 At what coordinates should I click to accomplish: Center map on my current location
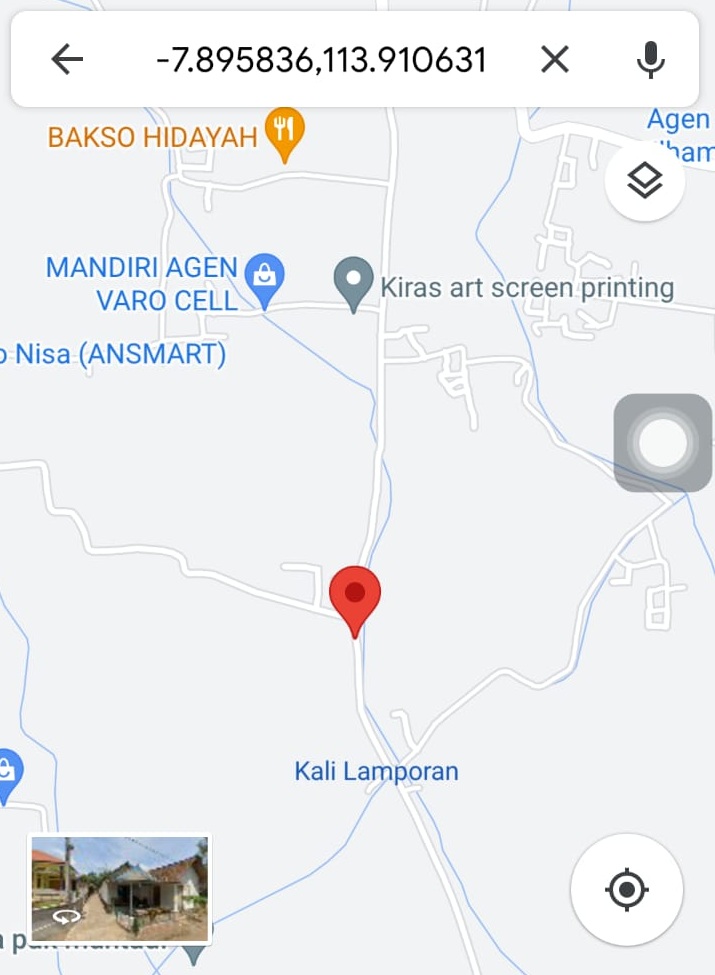627,889
